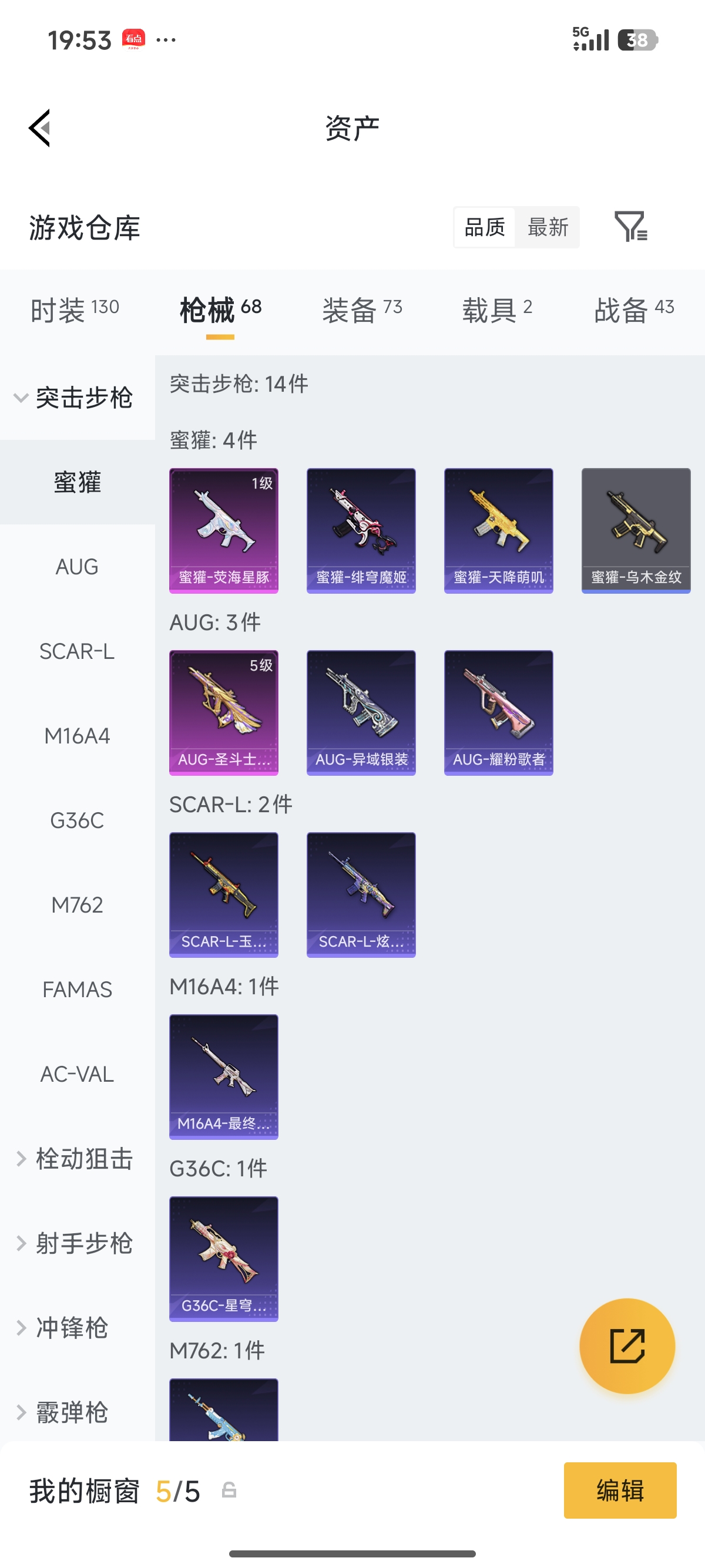Switch to the 战备 tab
Screen dimensions: 705x1568
[634, 310]
